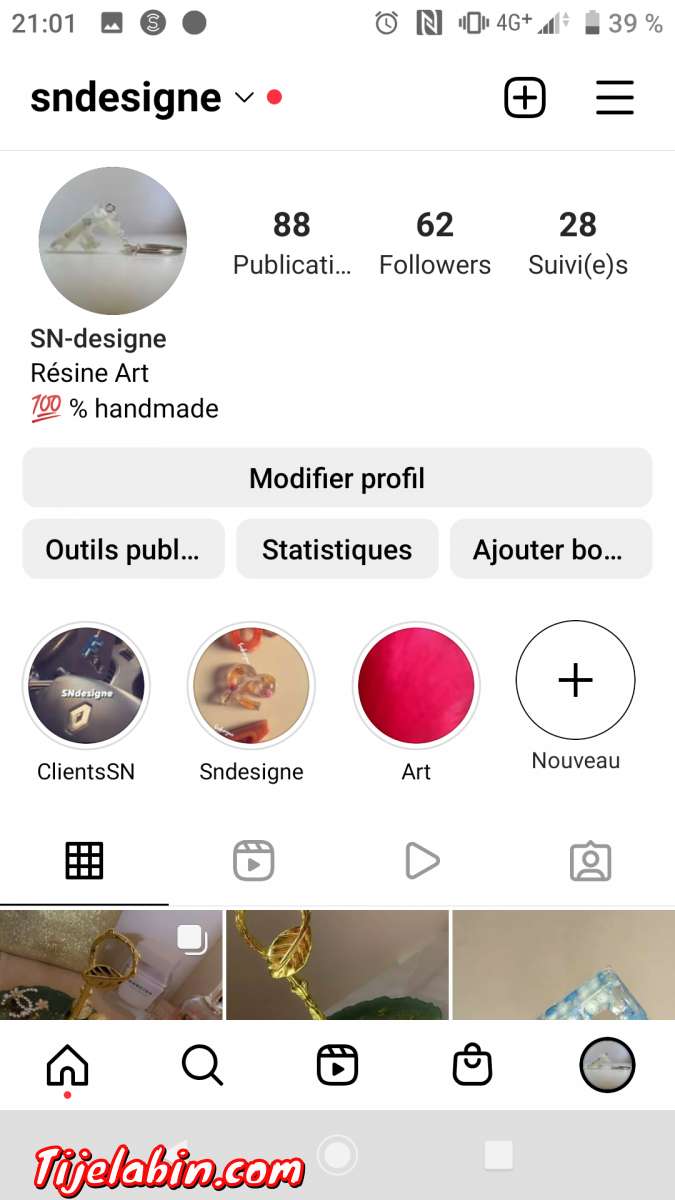The width and height of the screenshot is (675, 1200).
Task: Open the Shop bag tab
Action: 472,1066
